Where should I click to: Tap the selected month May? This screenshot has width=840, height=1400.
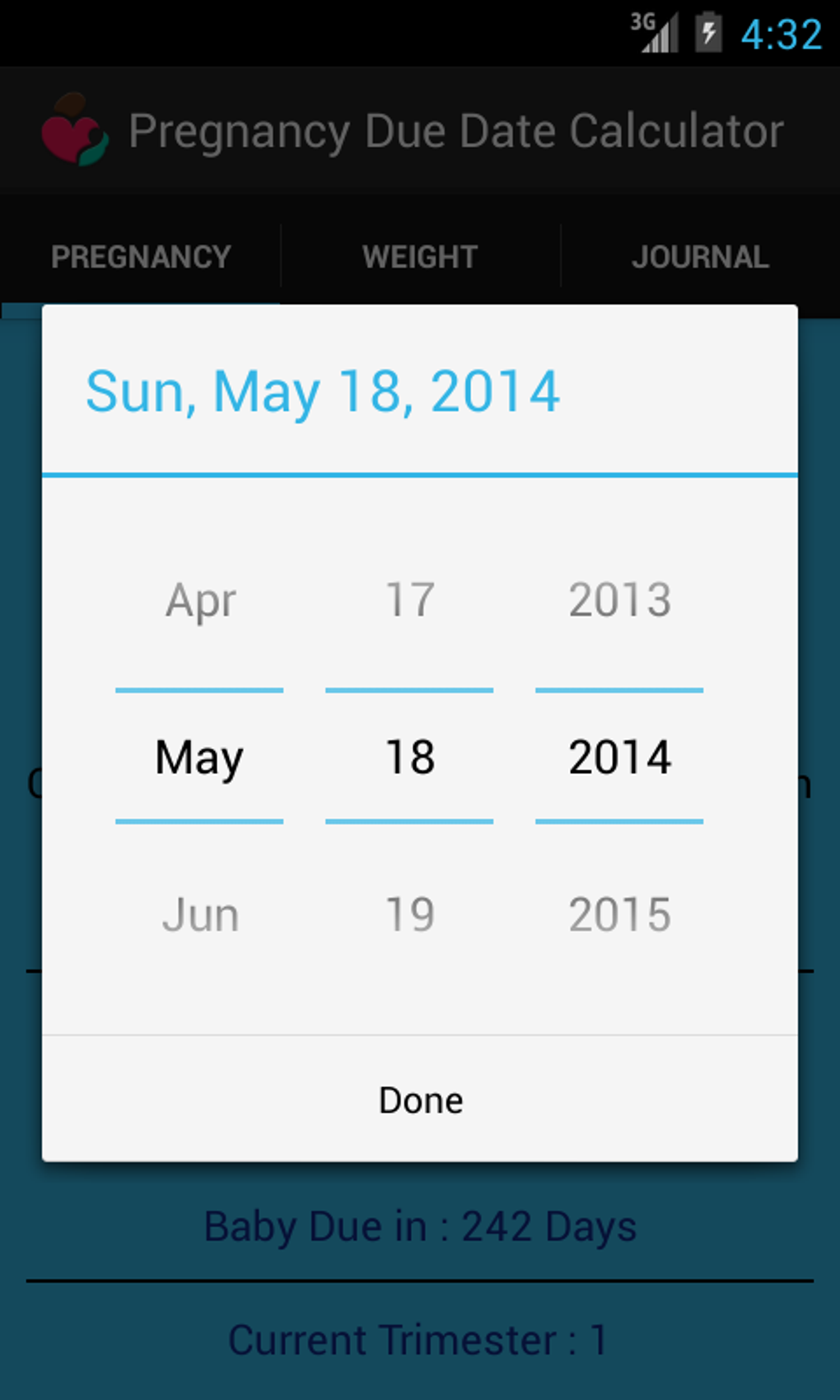point(199,757)
